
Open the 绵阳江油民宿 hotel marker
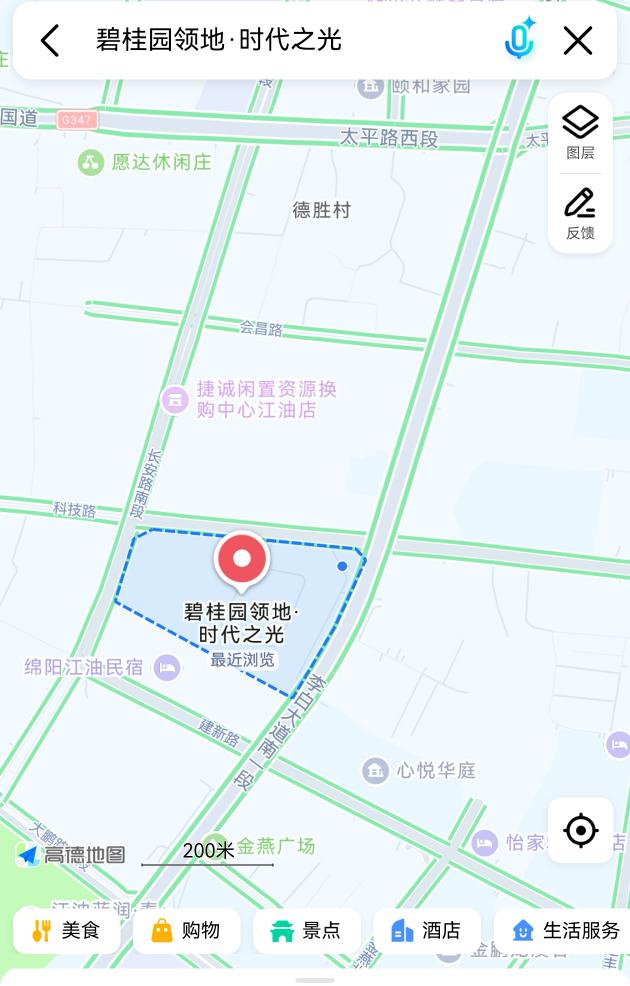click(168, 666)
